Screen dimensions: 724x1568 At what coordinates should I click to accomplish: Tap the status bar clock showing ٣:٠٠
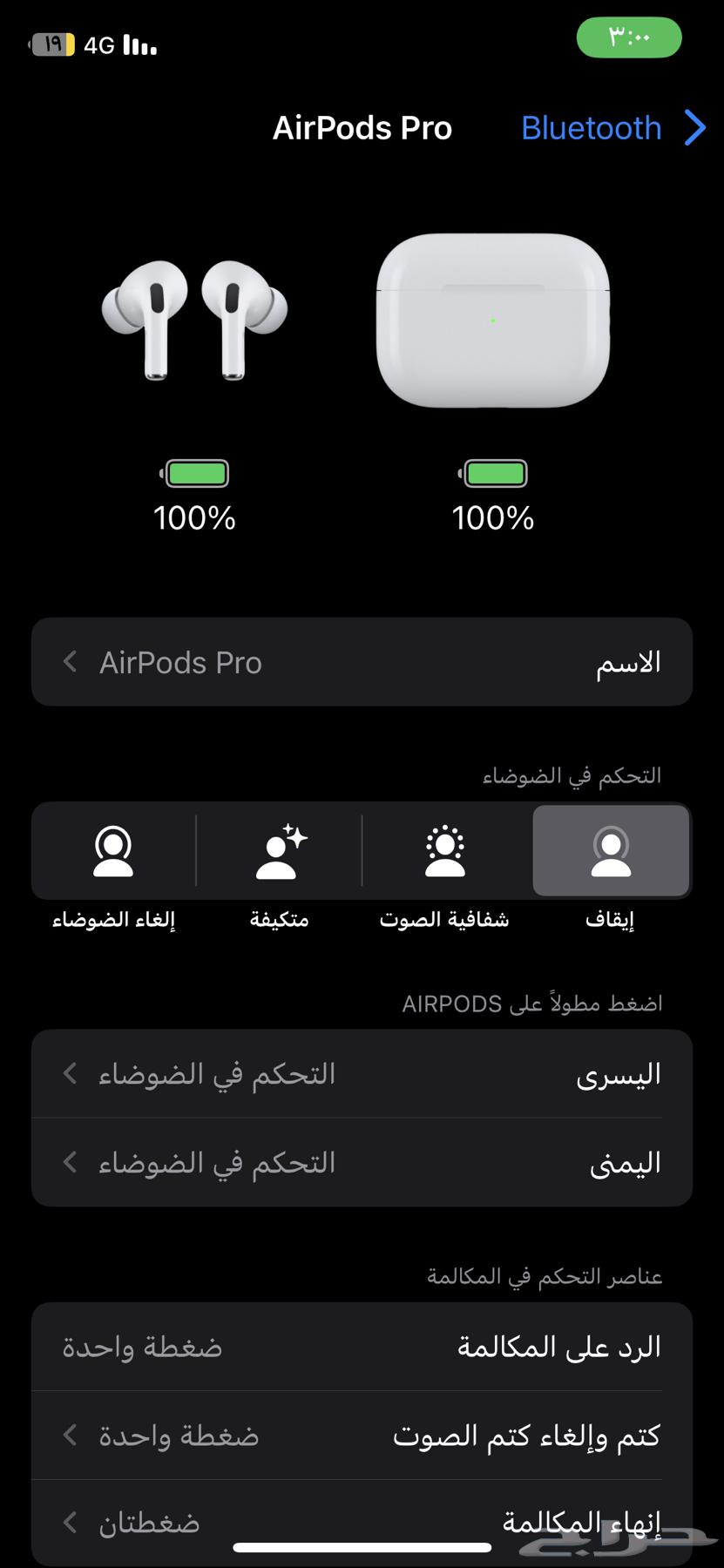[x=628, y=37]
